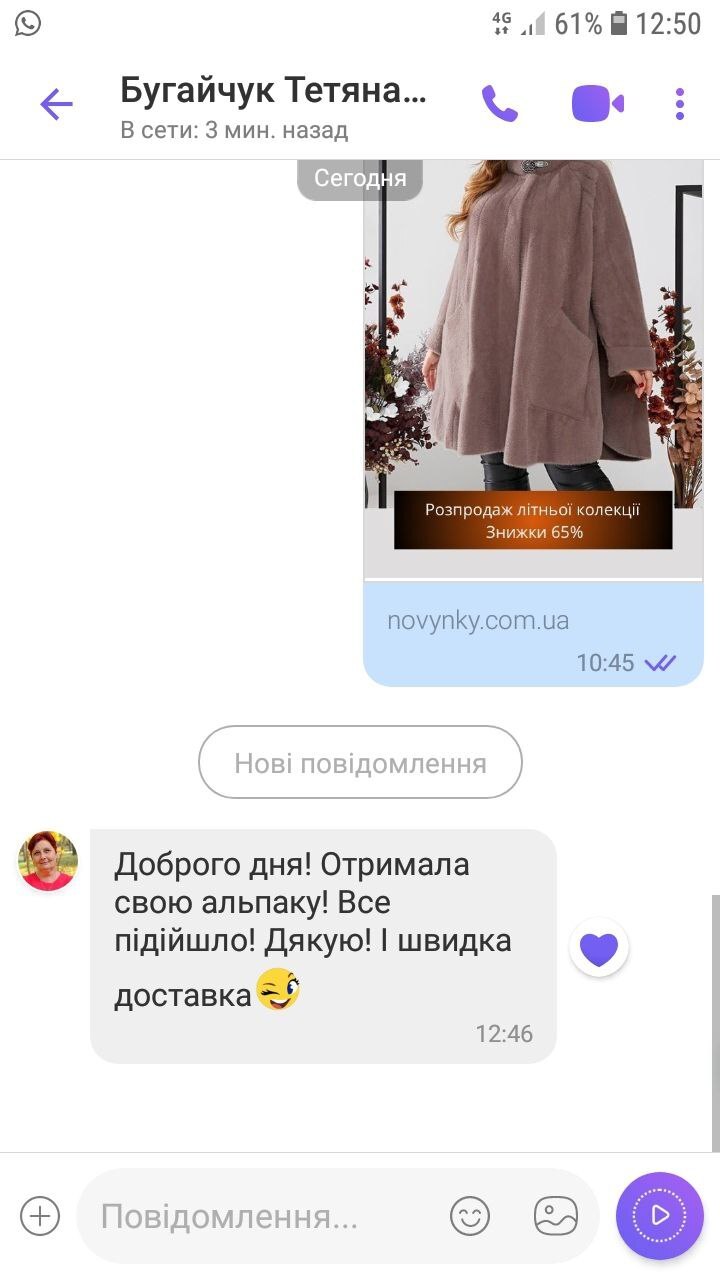Open the attachment plus menu
720x1280 pixels.
pos(40,1216)
